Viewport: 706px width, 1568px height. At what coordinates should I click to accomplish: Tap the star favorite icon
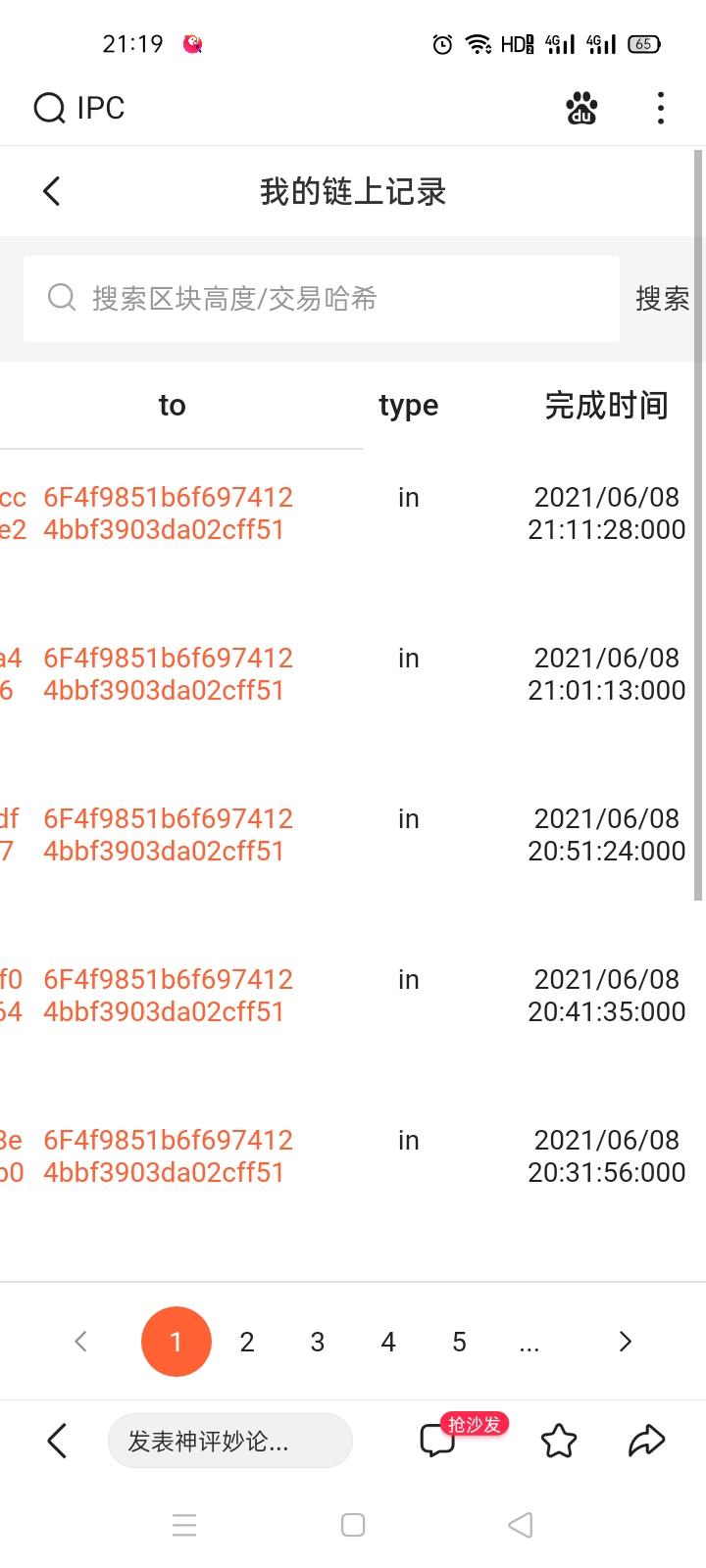[558, 1441]
